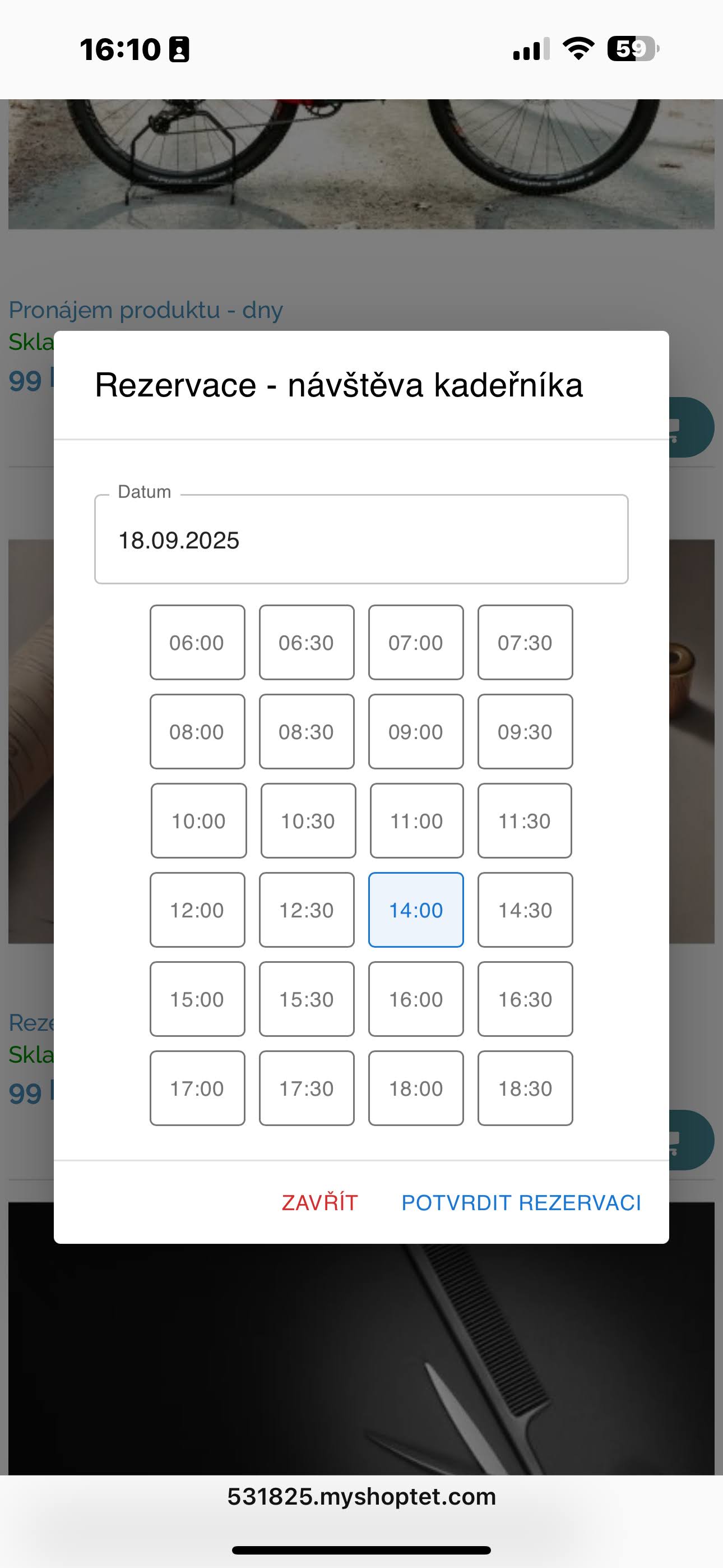The image size is (723, 1568).
Task: Tap the 531825.myshoptet.com address bar
Action: pyautogui.click(x=361, y=1497)
